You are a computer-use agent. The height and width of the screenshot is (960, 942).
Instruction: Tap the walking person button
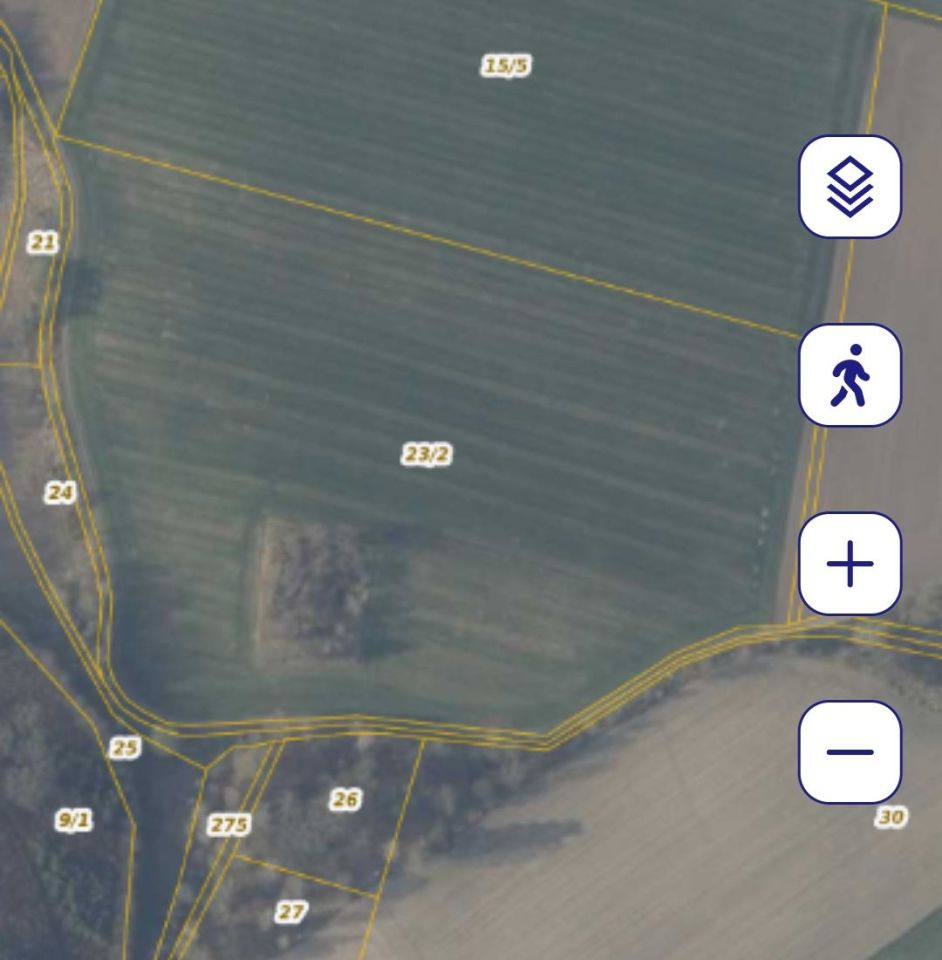click(850, 375)
